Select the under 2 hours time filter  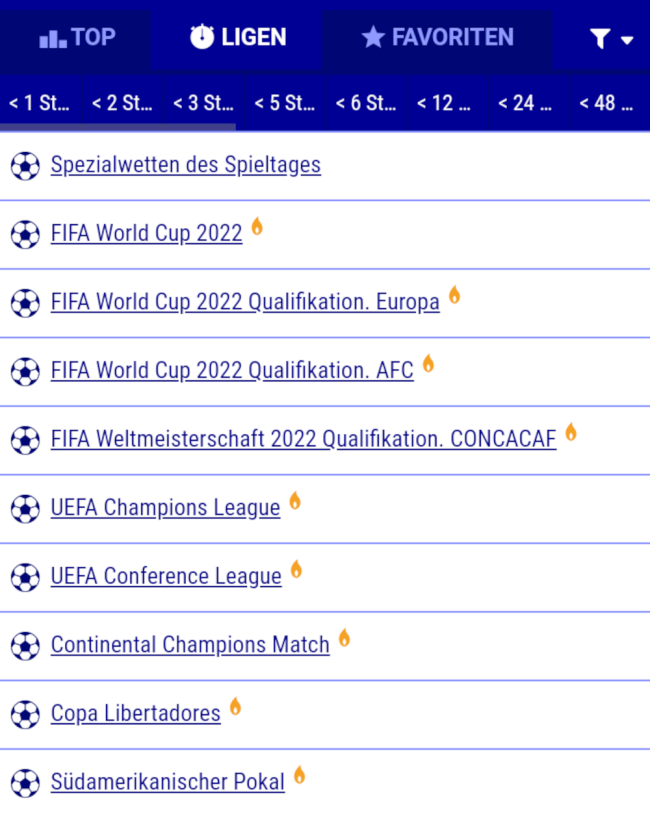122,103
